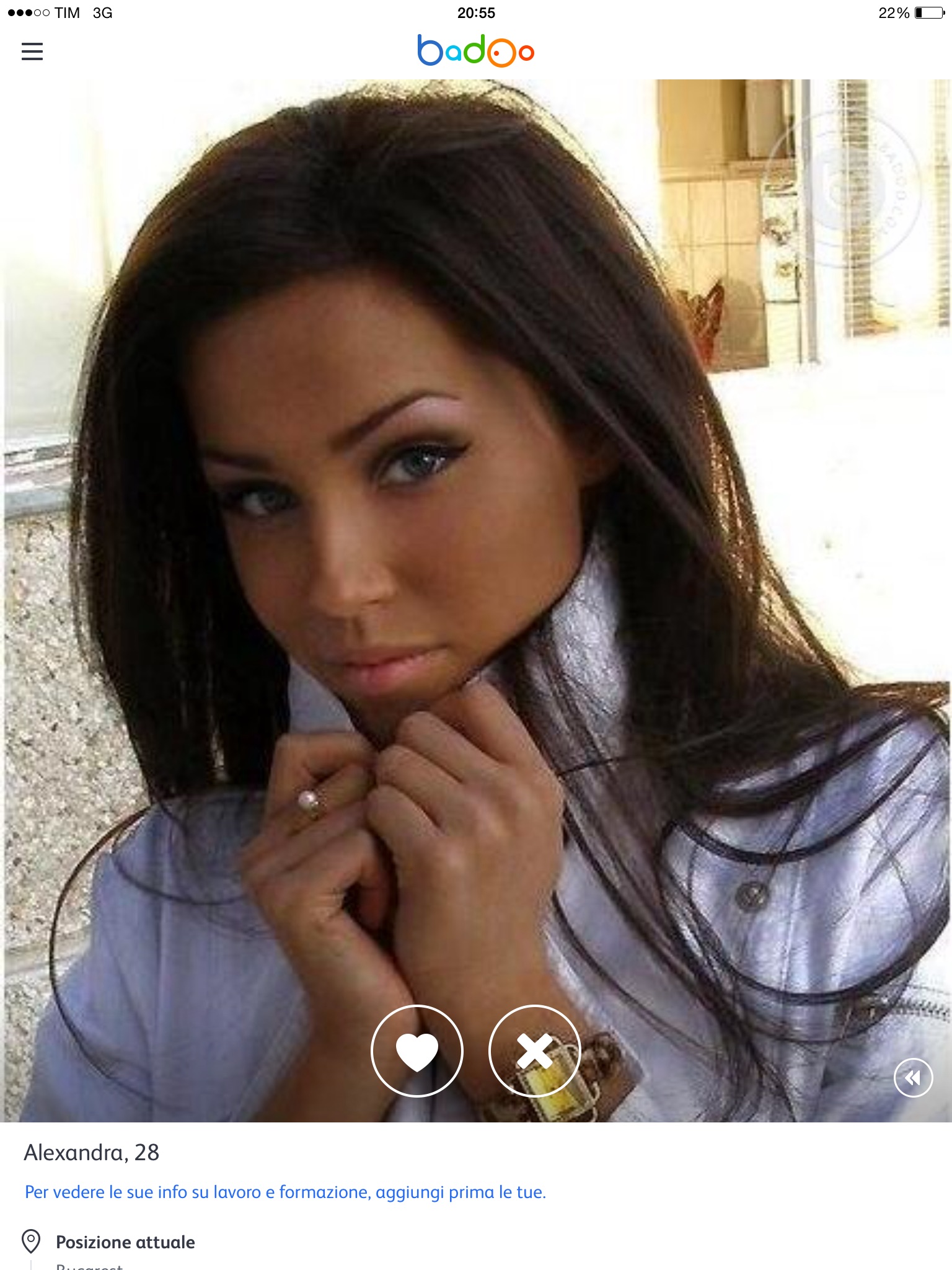
Task: Open the hamburger menu
Action: click(32, 51)
